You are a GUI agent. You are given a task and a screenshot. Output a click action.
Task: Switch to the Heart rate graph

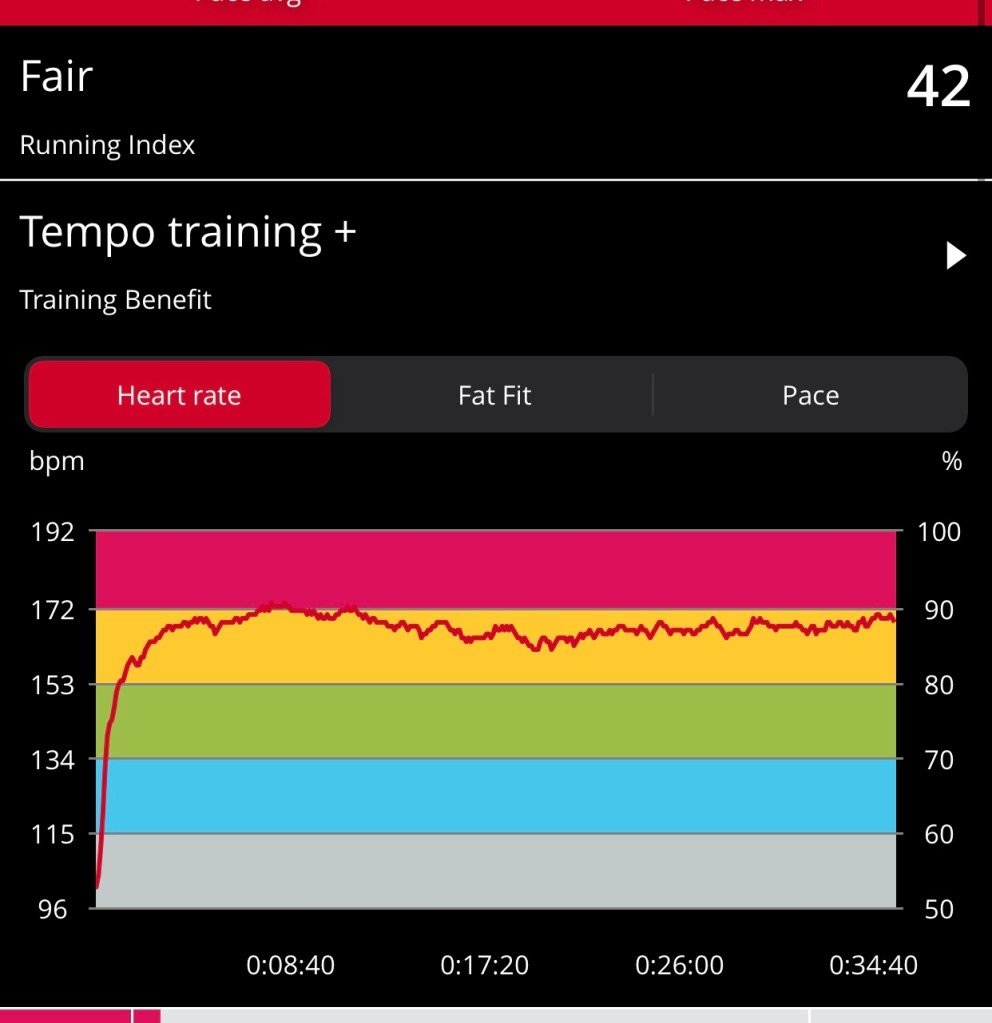[179, 395]
